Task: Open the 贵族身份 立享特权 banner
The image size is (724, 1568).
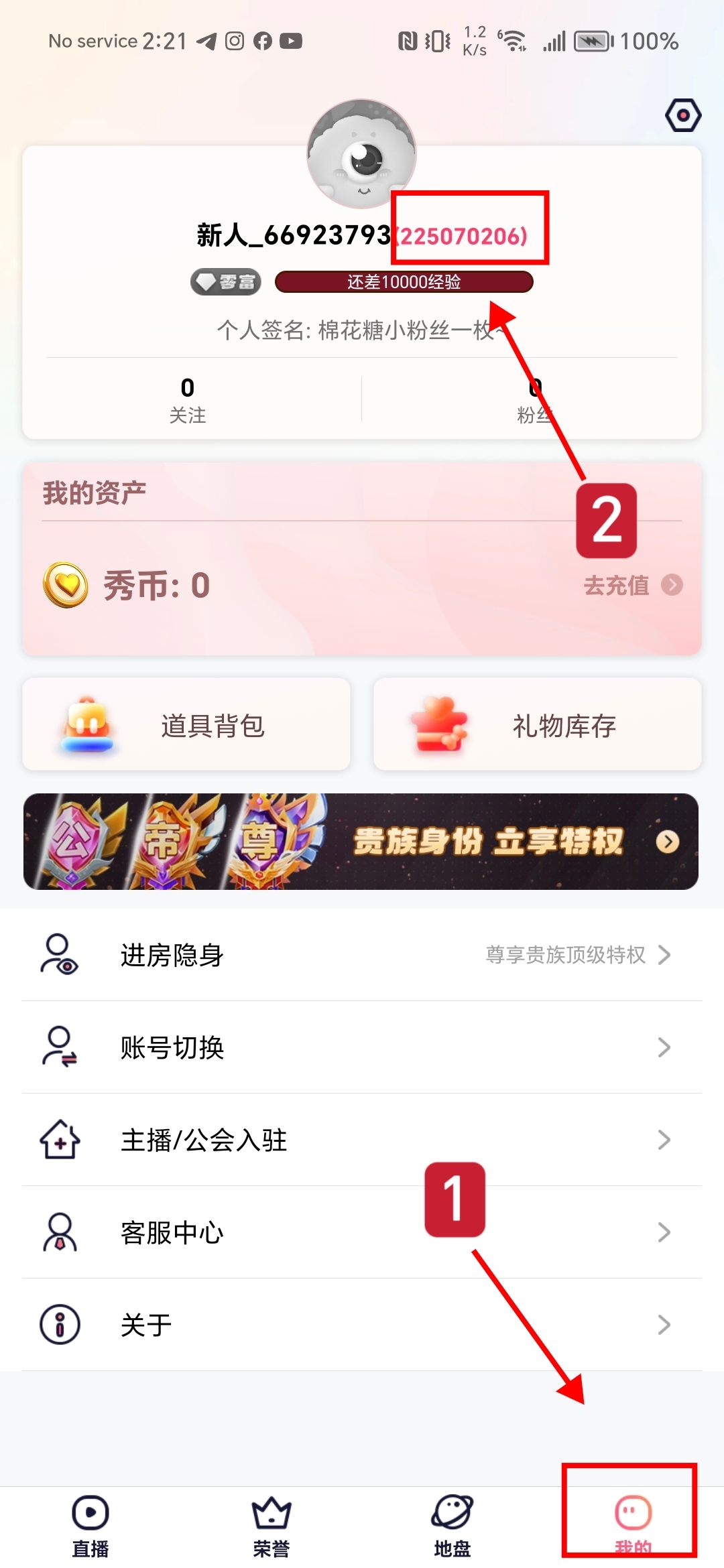Action: tap(361, 842)
